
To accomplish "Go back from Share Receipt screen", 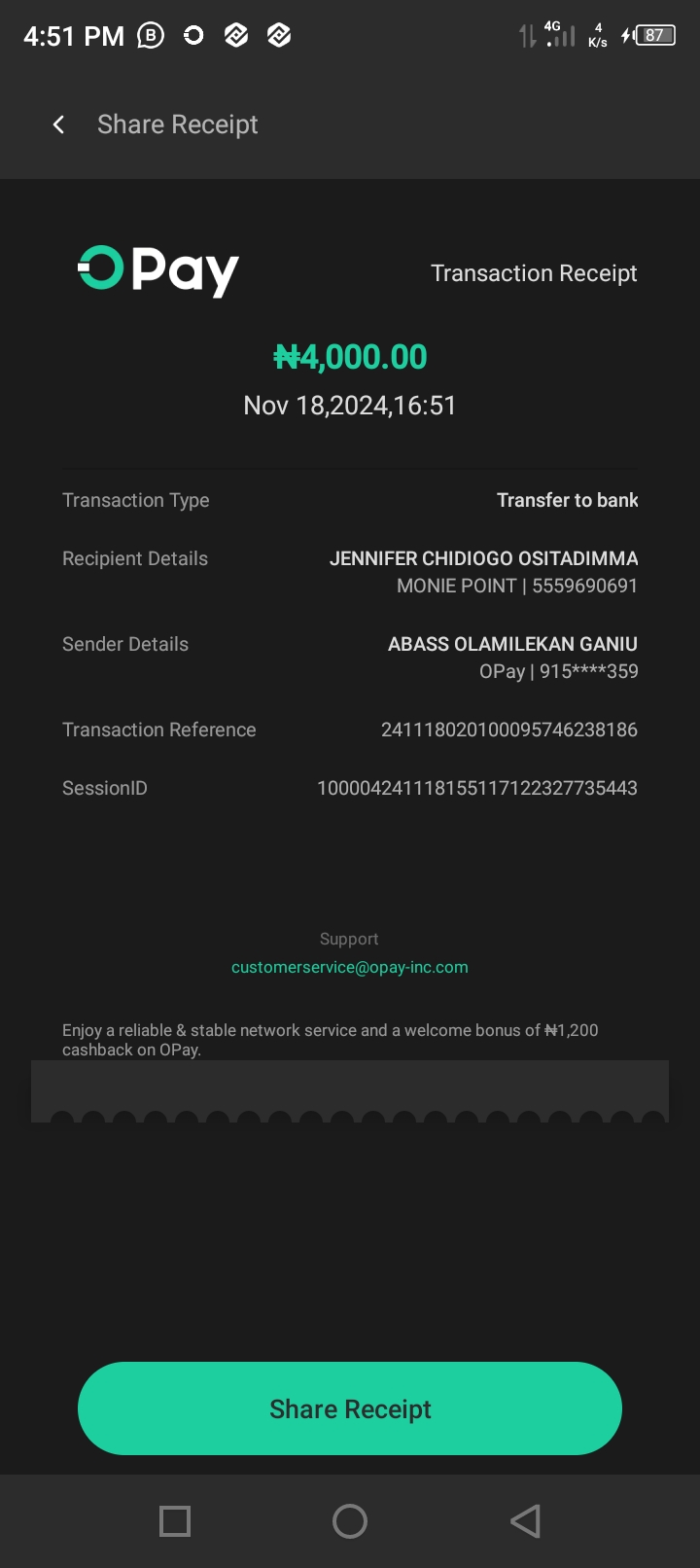I will click(x=59, y=125).
